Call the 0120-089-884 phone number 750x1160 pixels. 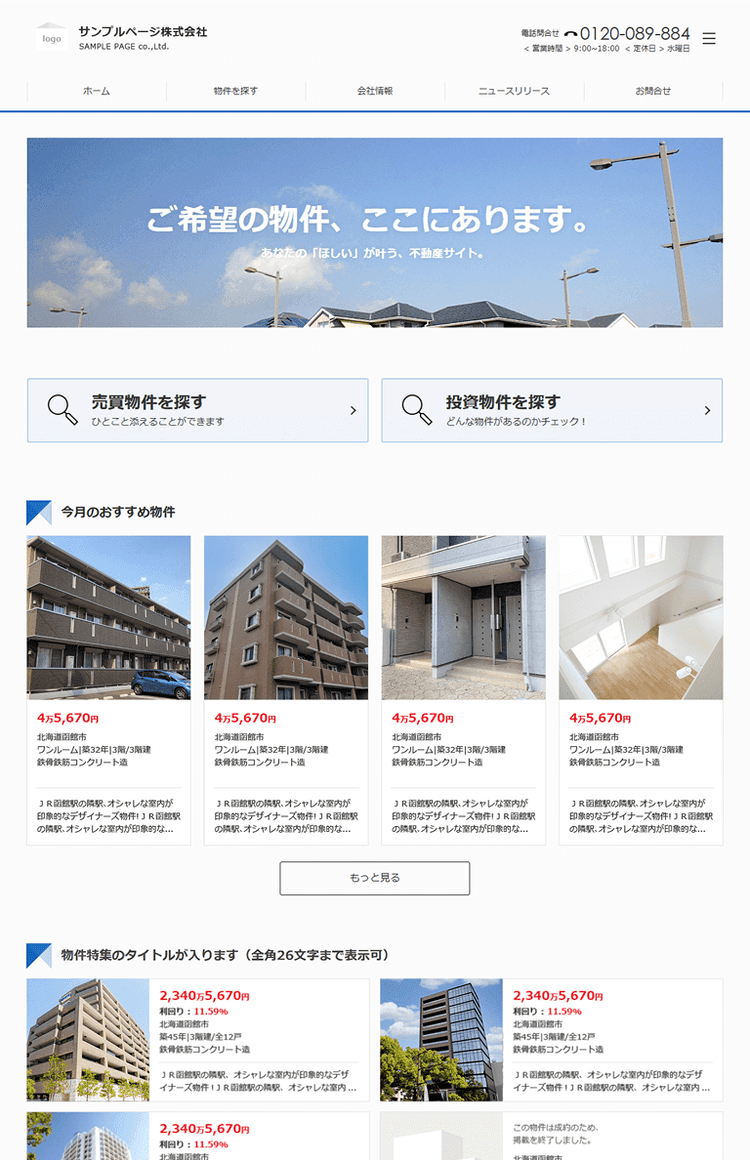pos(634,34)
